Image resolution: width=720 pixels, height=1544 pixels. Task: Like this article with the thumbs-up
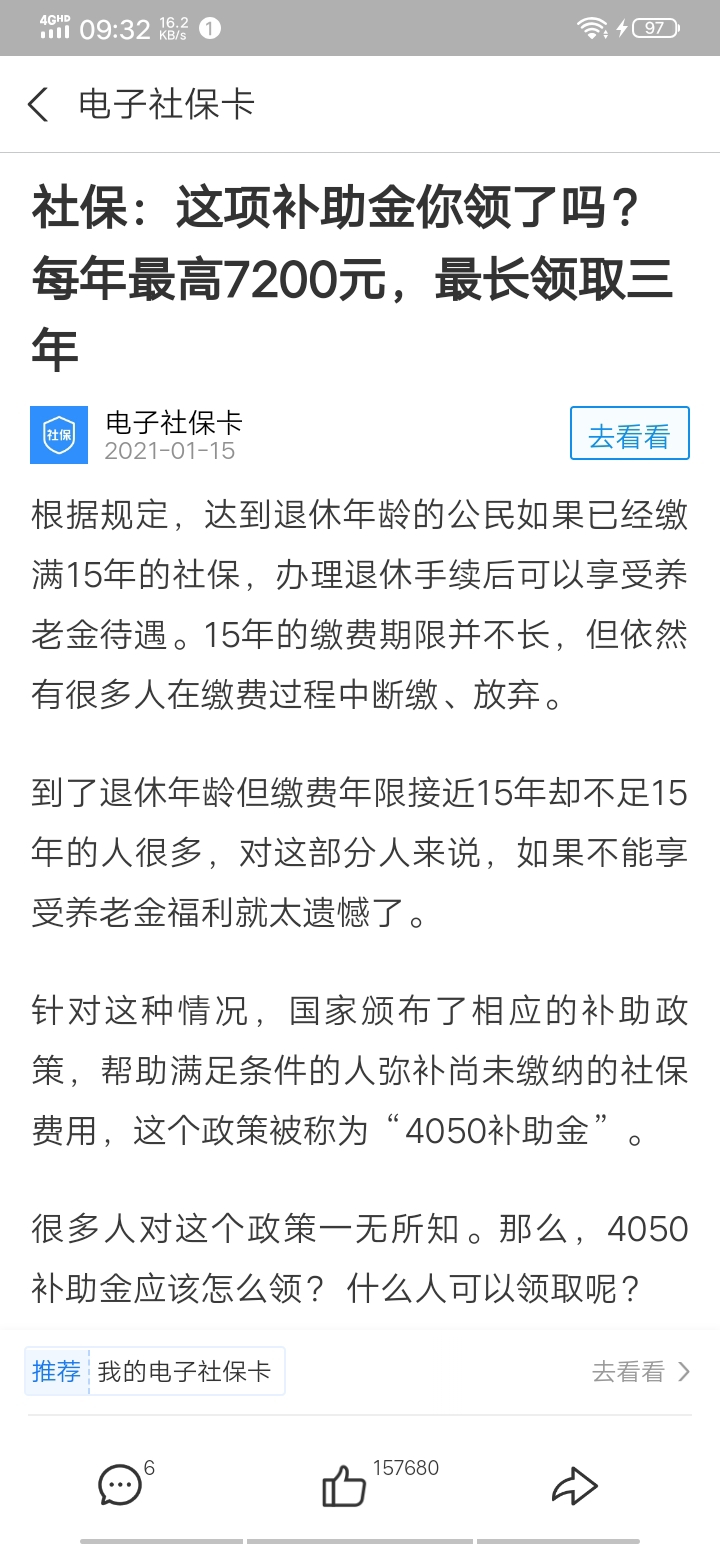pyautogui.click(x=343, y=1485)
